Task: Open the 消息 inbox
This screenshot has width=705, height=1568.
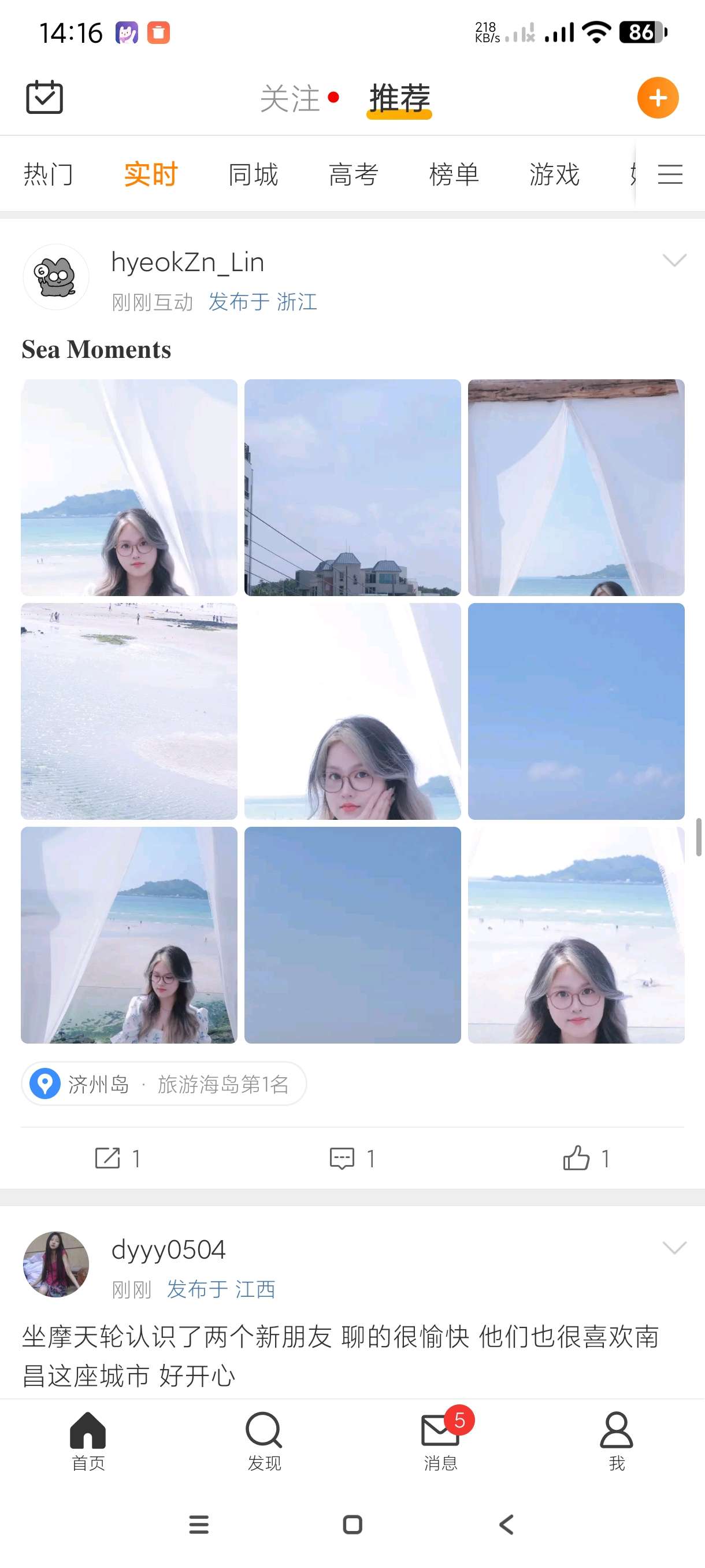Action: (x=440, y=1441)
